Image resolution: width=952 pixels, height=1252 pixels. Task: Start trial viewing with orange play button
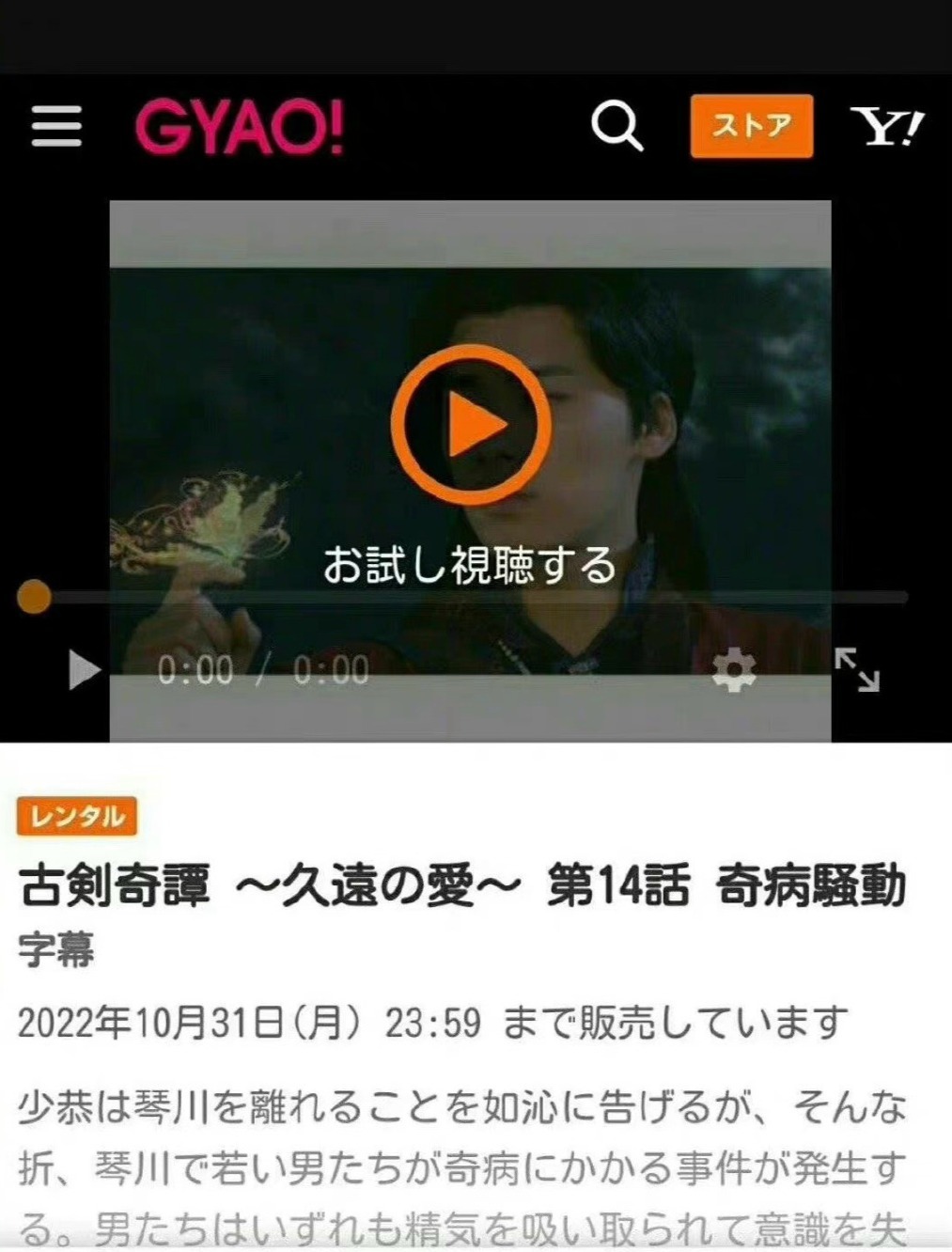[471, 425]
